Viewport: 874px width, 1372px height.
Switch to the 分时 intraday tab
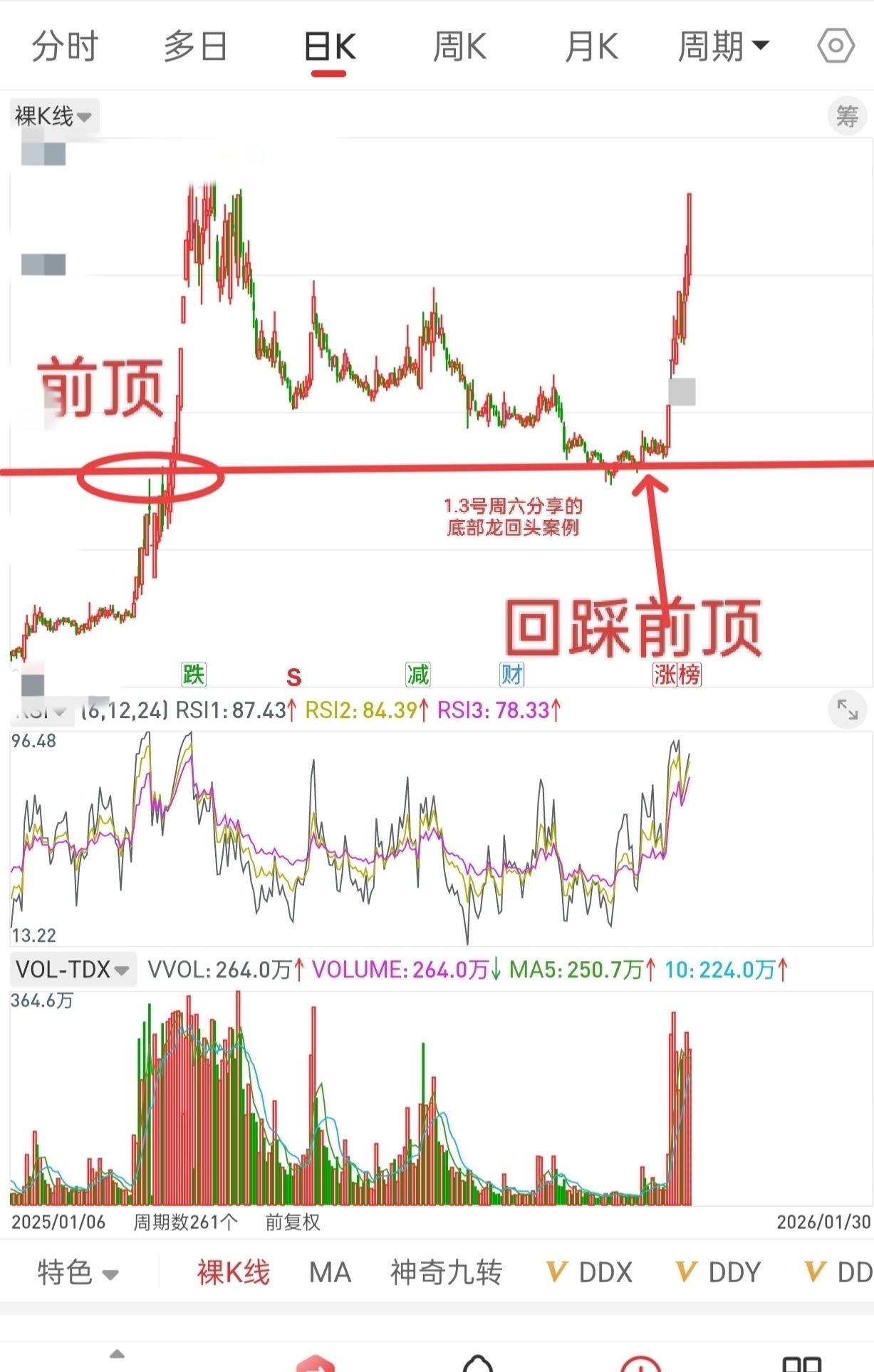coord(65,44)
